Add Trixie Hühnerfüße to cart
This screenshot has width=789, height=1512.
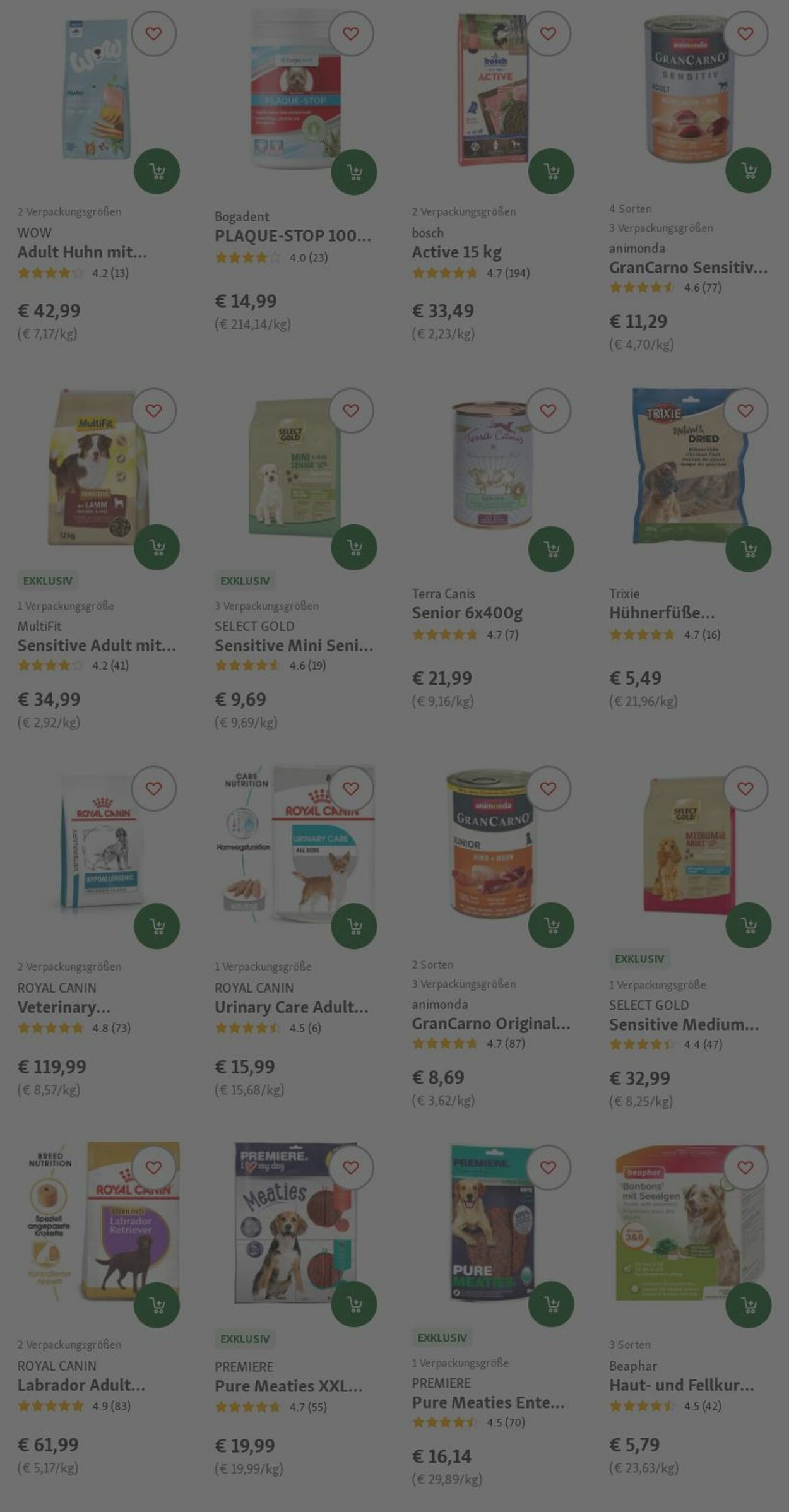tap(748, 549)
